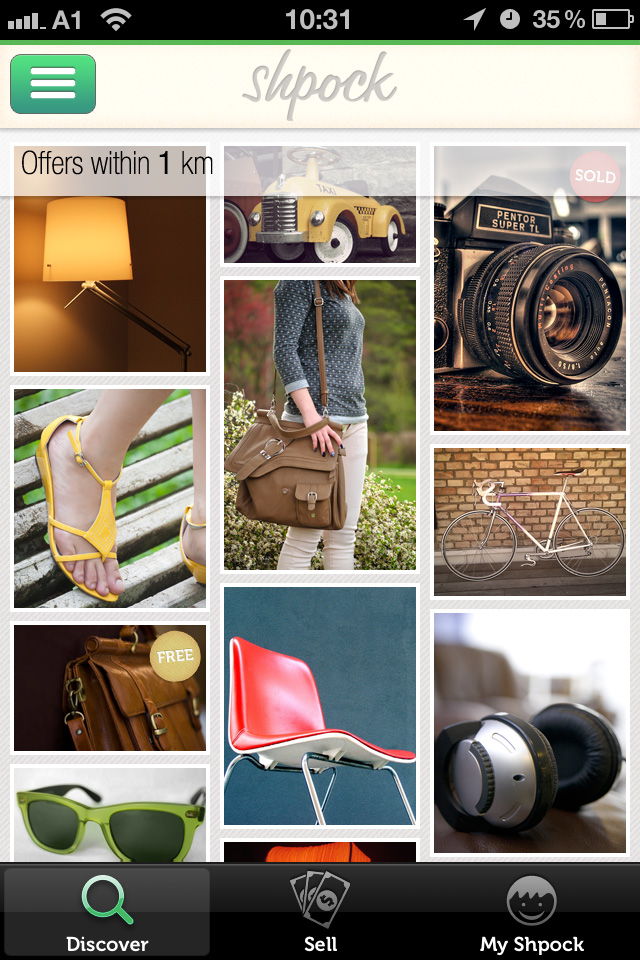View the yellow sandals offer

[109, 498]
